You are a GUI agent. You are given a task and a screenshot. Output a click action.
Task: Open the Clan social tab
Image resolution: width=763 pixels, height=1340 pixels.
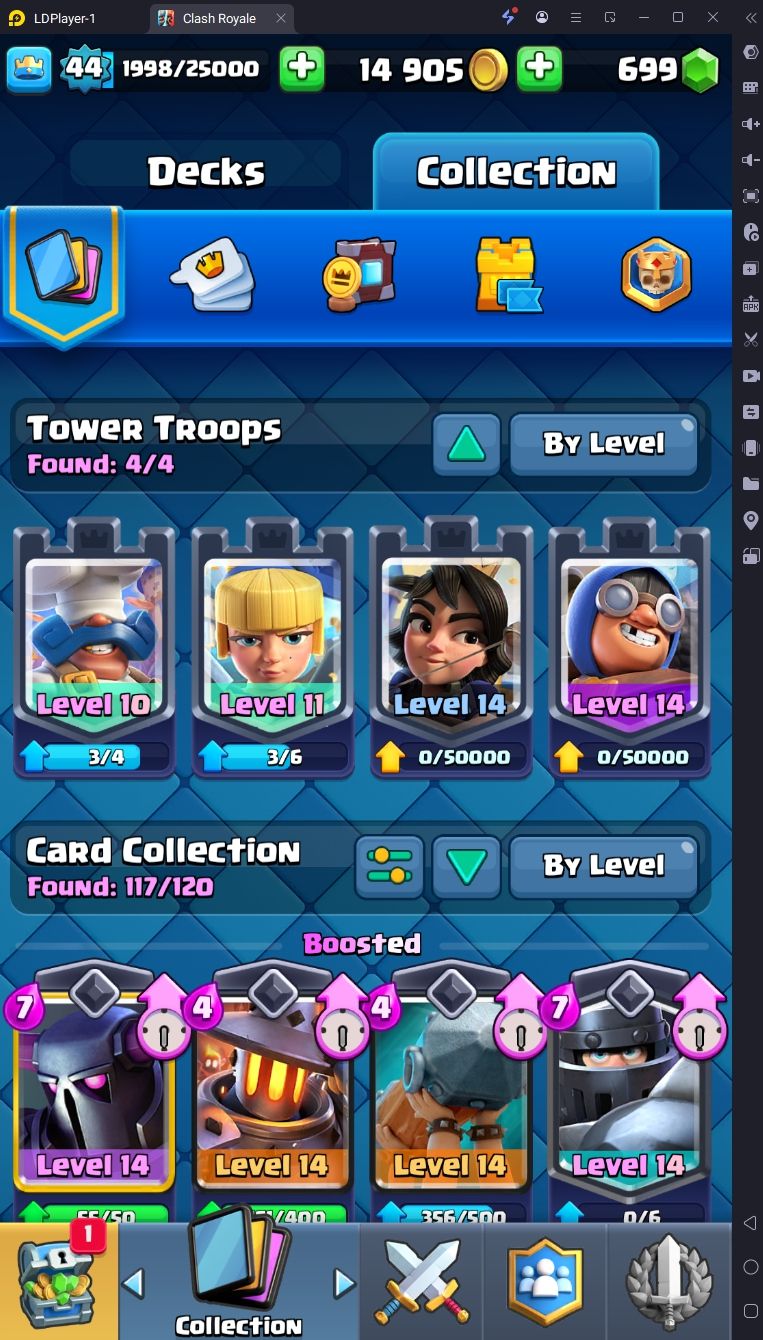[545, 1281]
